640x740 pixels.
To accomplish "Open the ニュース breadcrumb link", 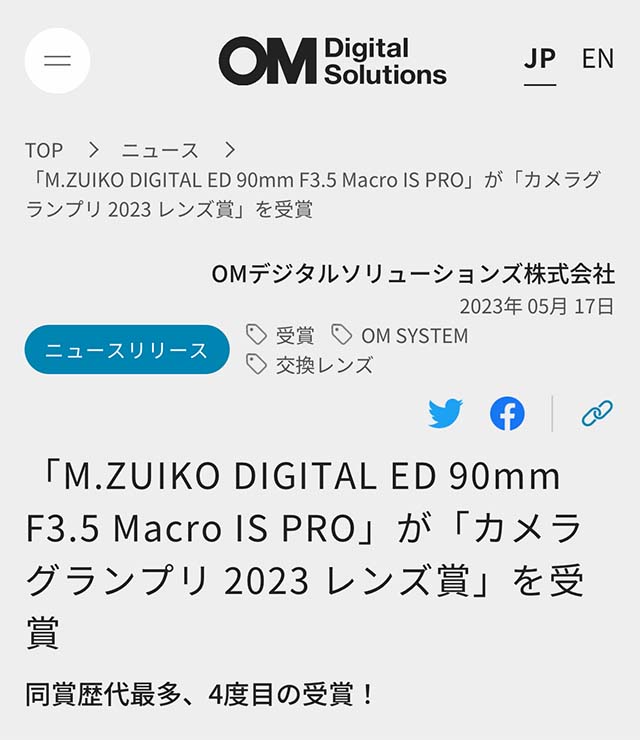I will click(160, 150).
